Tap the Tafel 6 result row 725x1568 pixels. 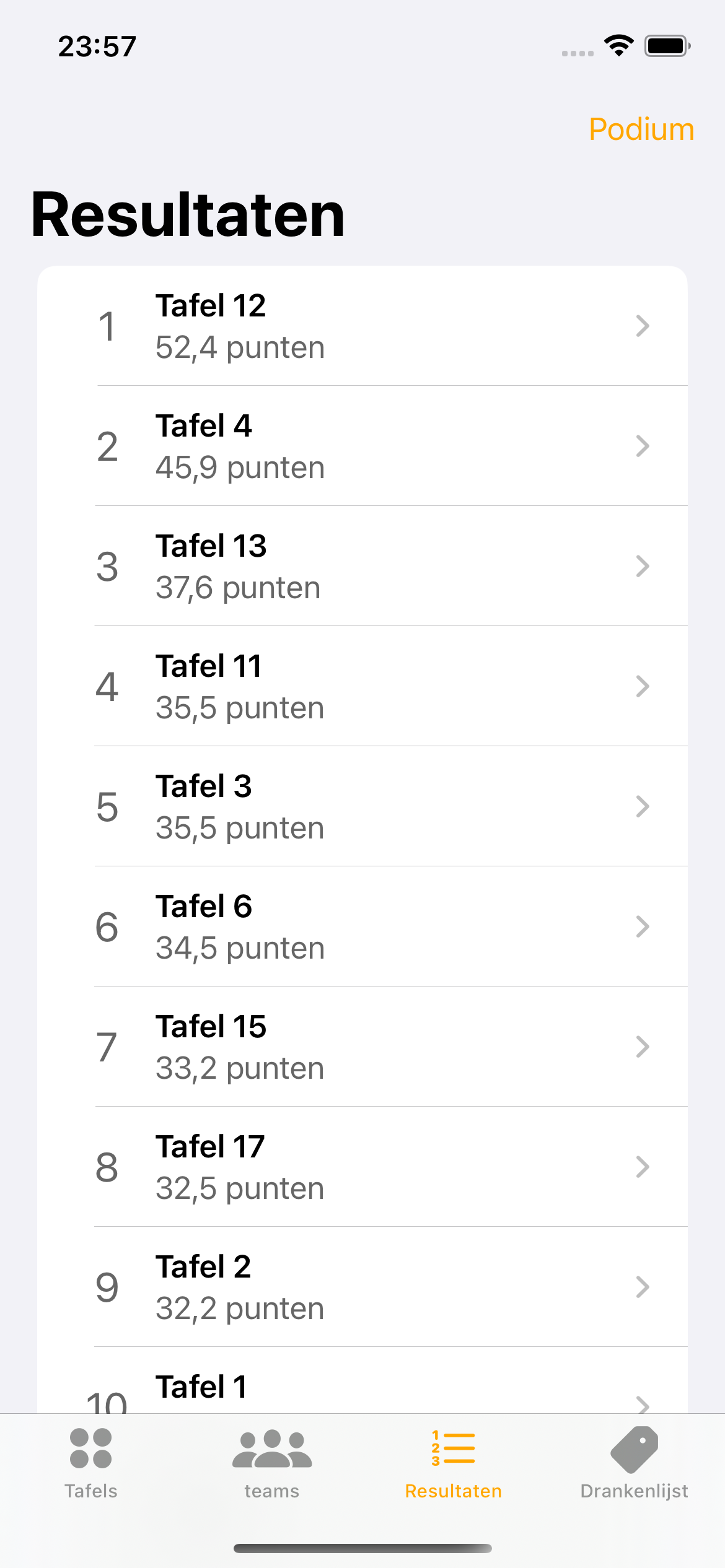click(362, 926)
